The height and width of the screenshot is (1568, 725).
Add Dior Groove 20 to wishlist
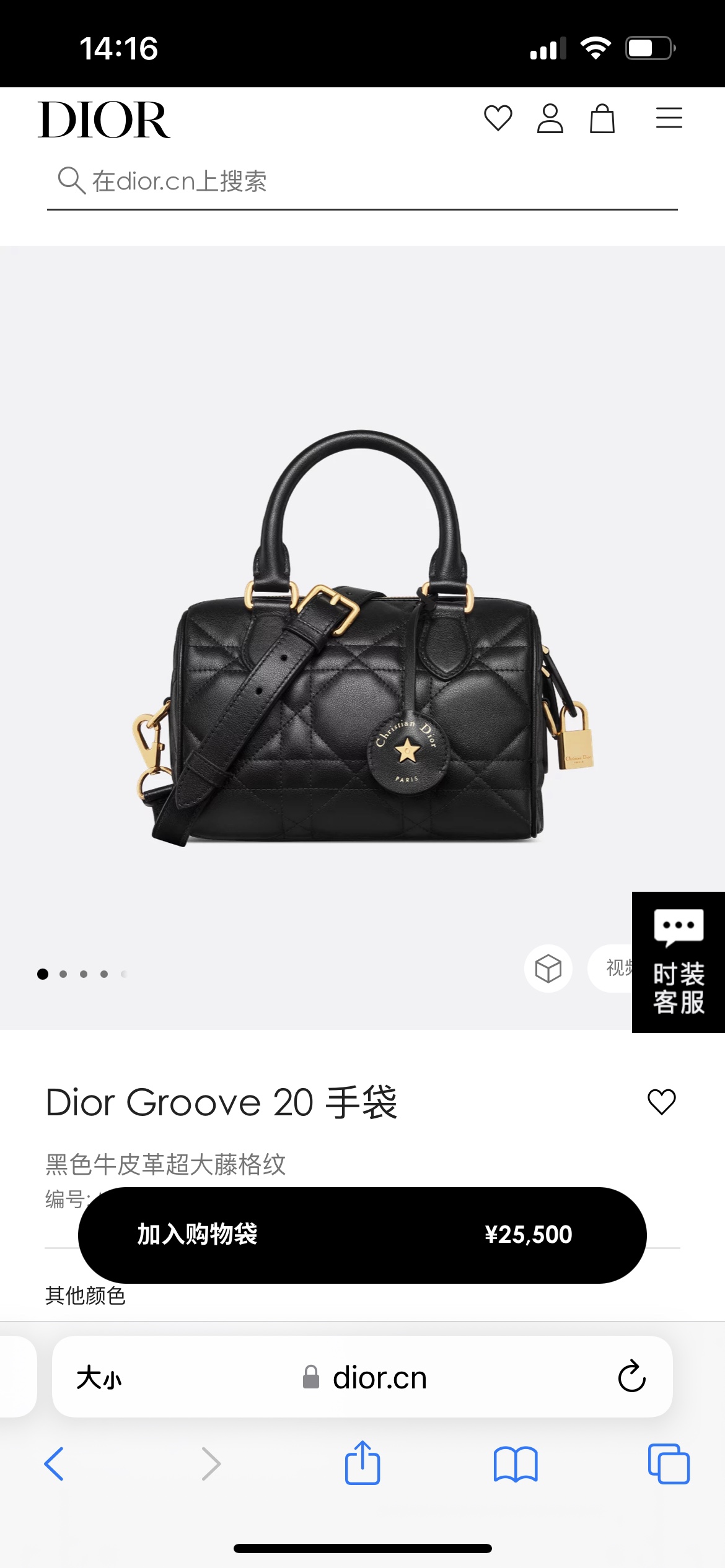coord(661,1102)
